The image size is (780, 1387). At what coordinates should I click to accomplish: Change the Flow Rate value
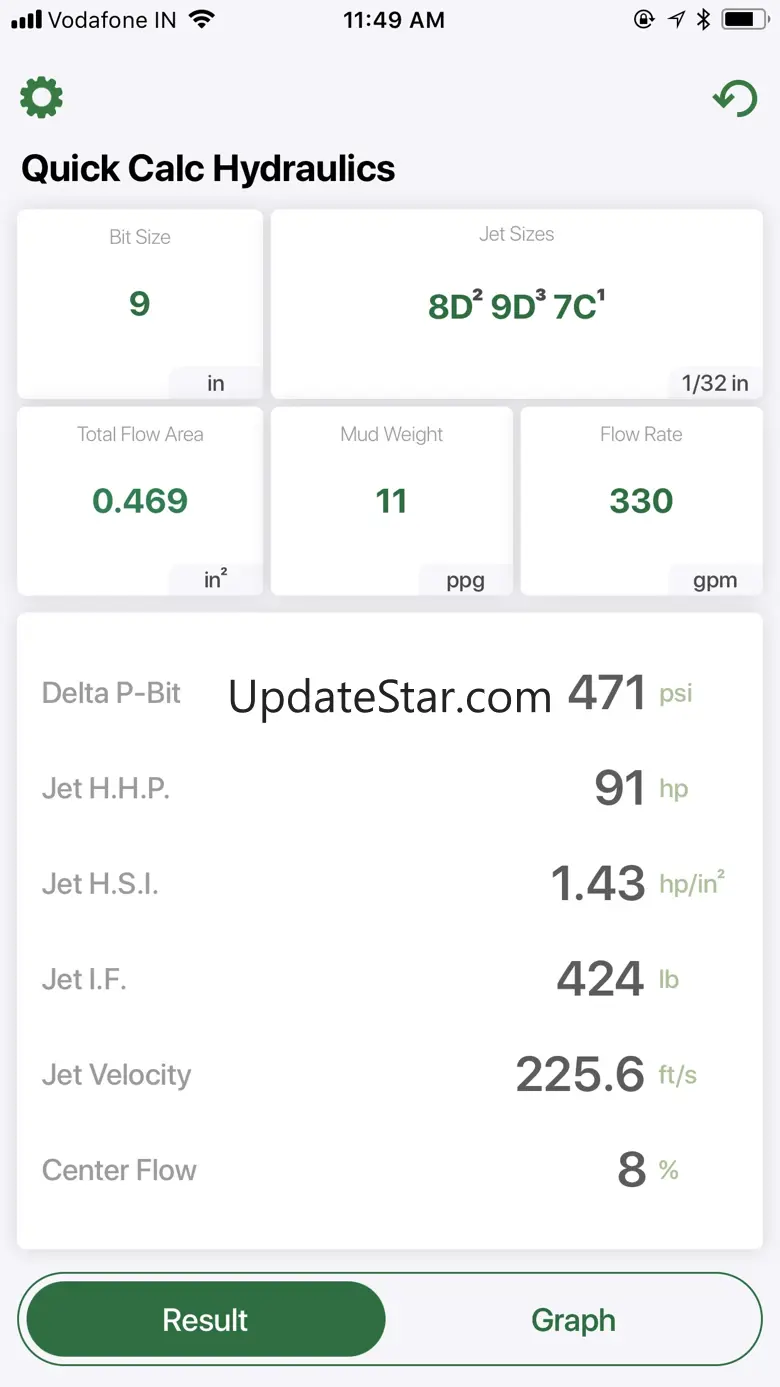[x=641, y=500]
